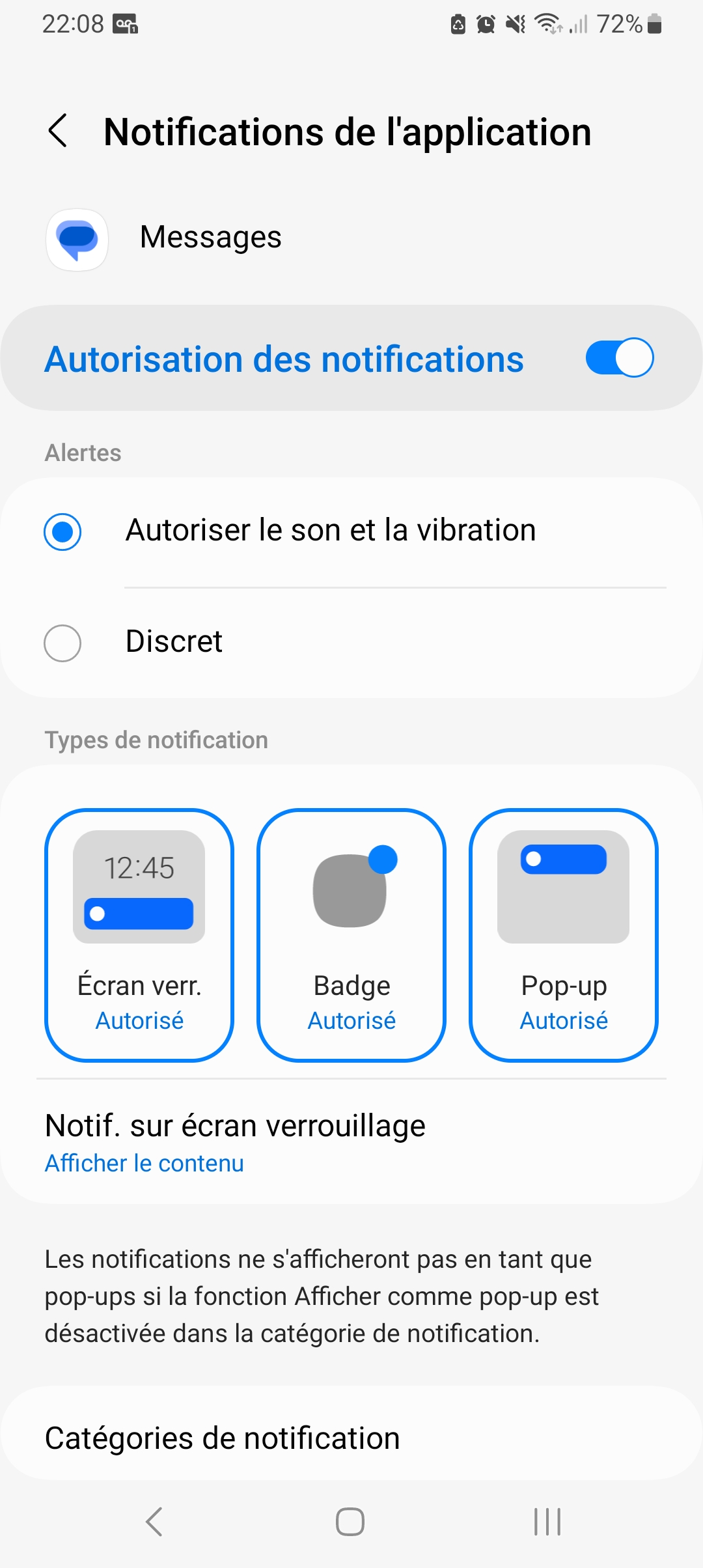The width and height of the screenshot is (703, 1568).
Task: Open Notif. sur écran verrouillage settings
Action: click(234, 1124)
